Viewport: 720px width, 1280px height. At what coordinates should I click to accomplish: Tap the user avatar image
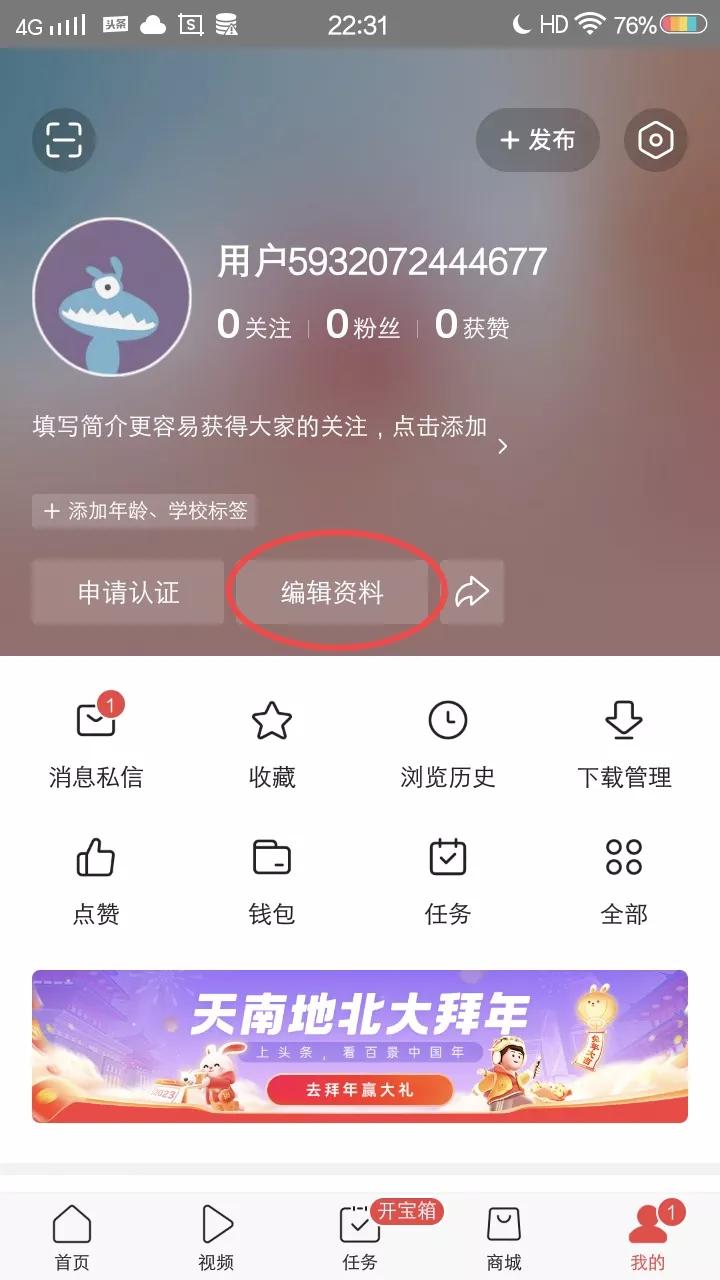tap(111, 296)
